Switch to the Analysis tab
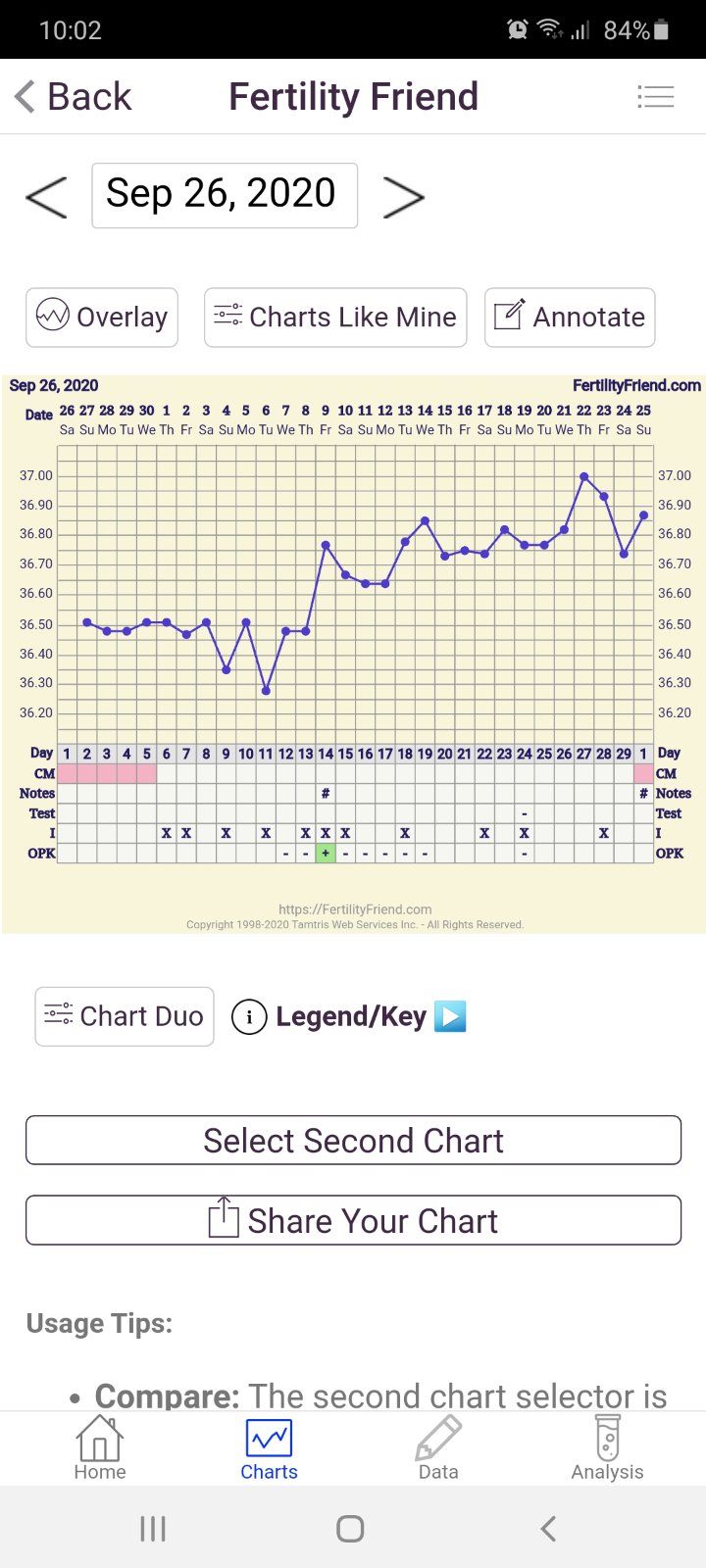The image size is (706, 1568). (607, 1448)
